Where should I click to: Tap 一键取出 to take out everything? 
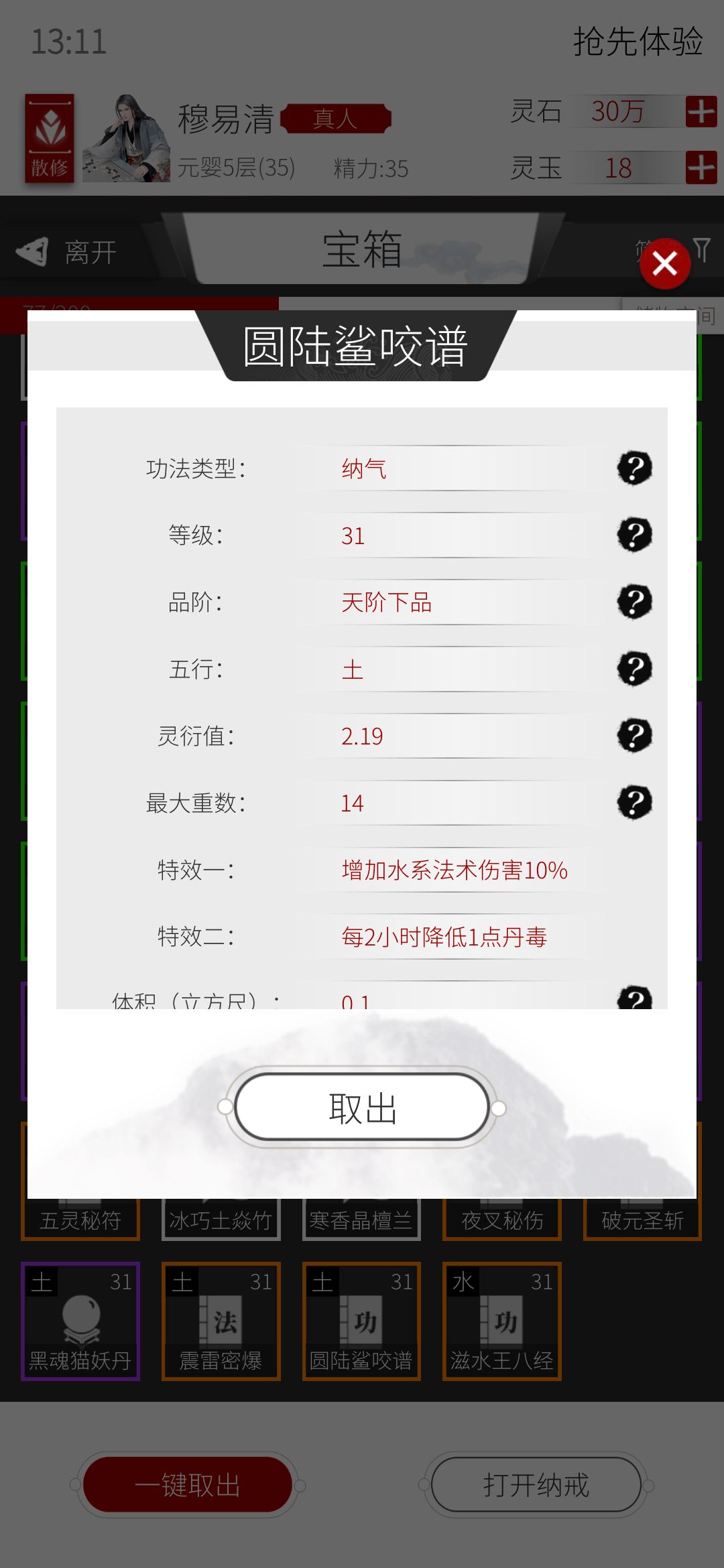pyautogui.click(x=188, y=1485)
